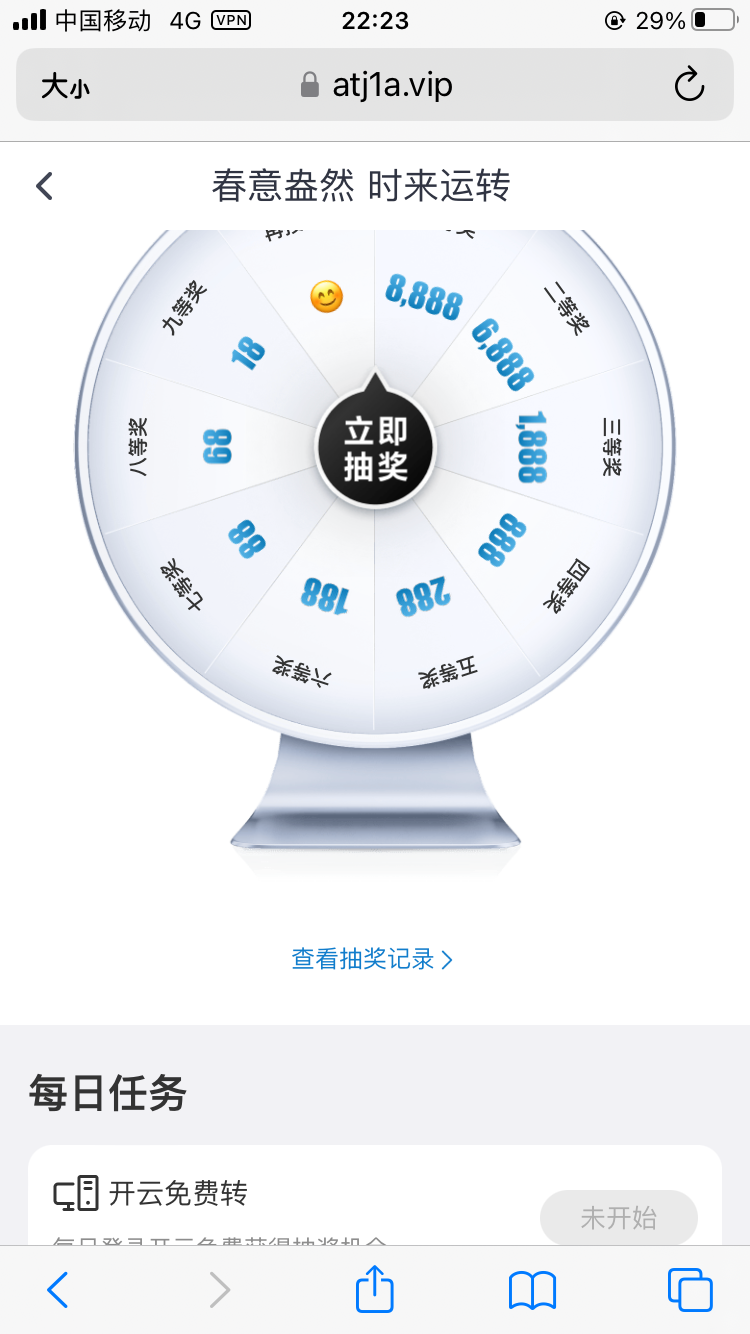The height and width of the screenshot is (1334, 750).
Task: Reload the page in Safari
Action: point(689,86)
